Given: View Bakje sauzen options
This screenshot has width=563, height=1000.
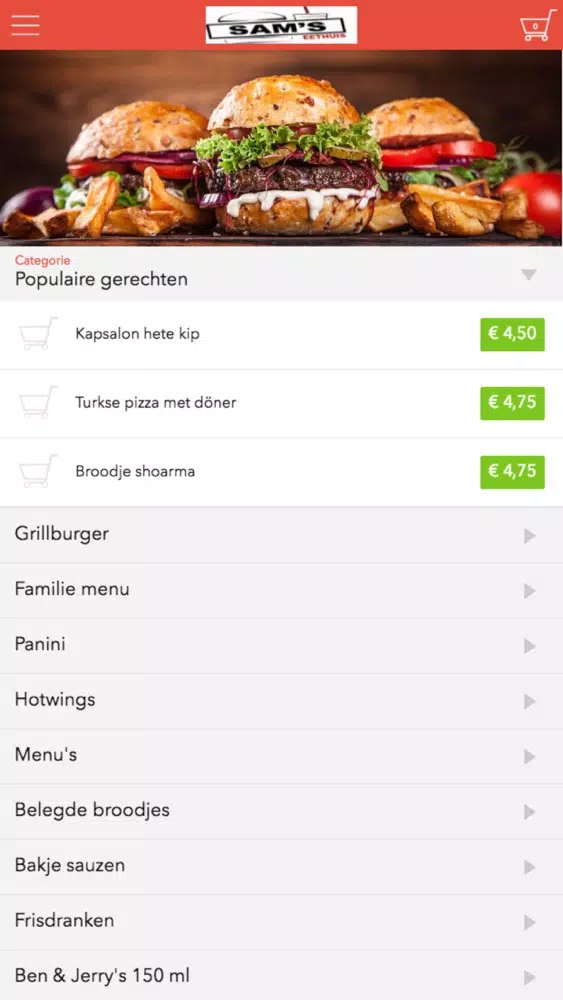Looking at the screenshot, I should pos(281,867).
